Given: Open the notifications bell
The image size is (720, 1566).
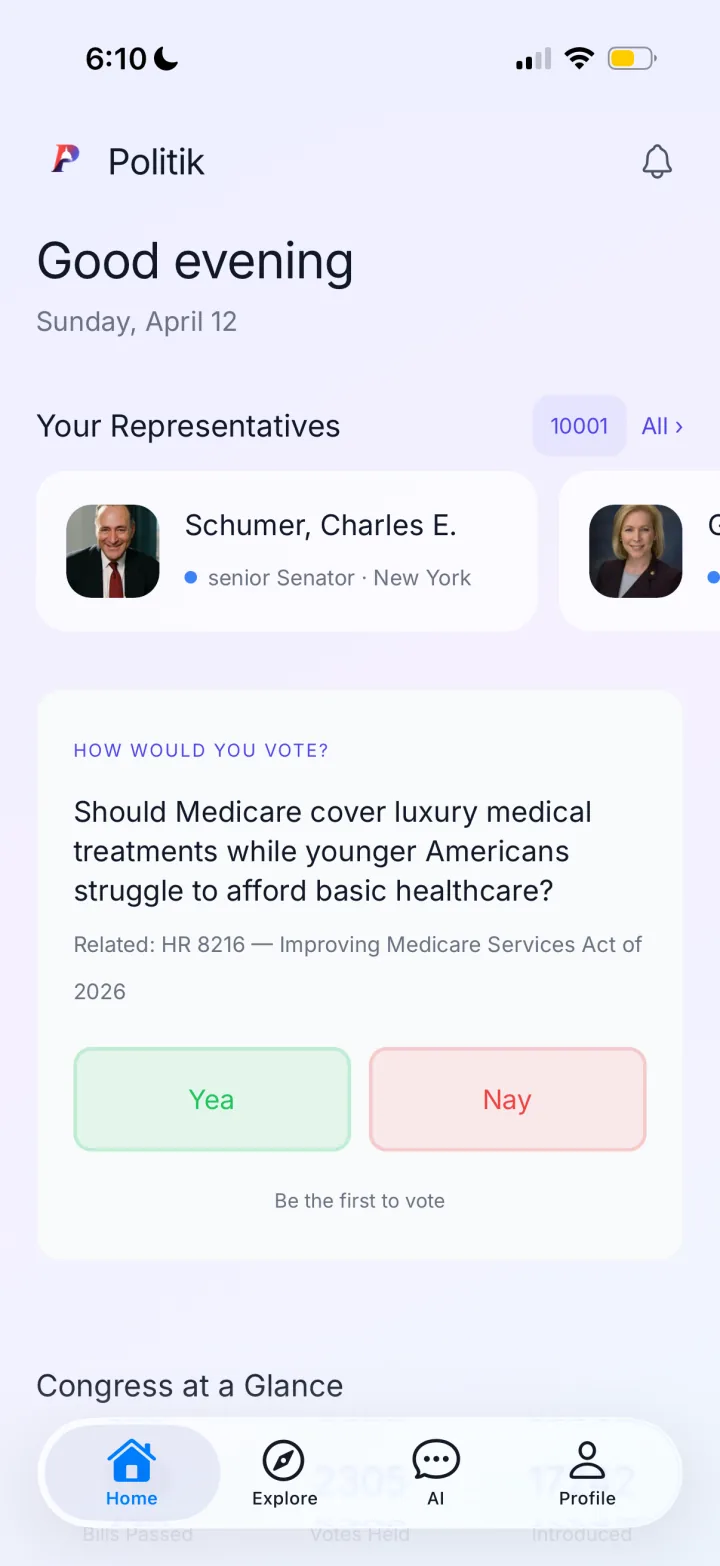Looking at the screenshot, I should (656, 161).
